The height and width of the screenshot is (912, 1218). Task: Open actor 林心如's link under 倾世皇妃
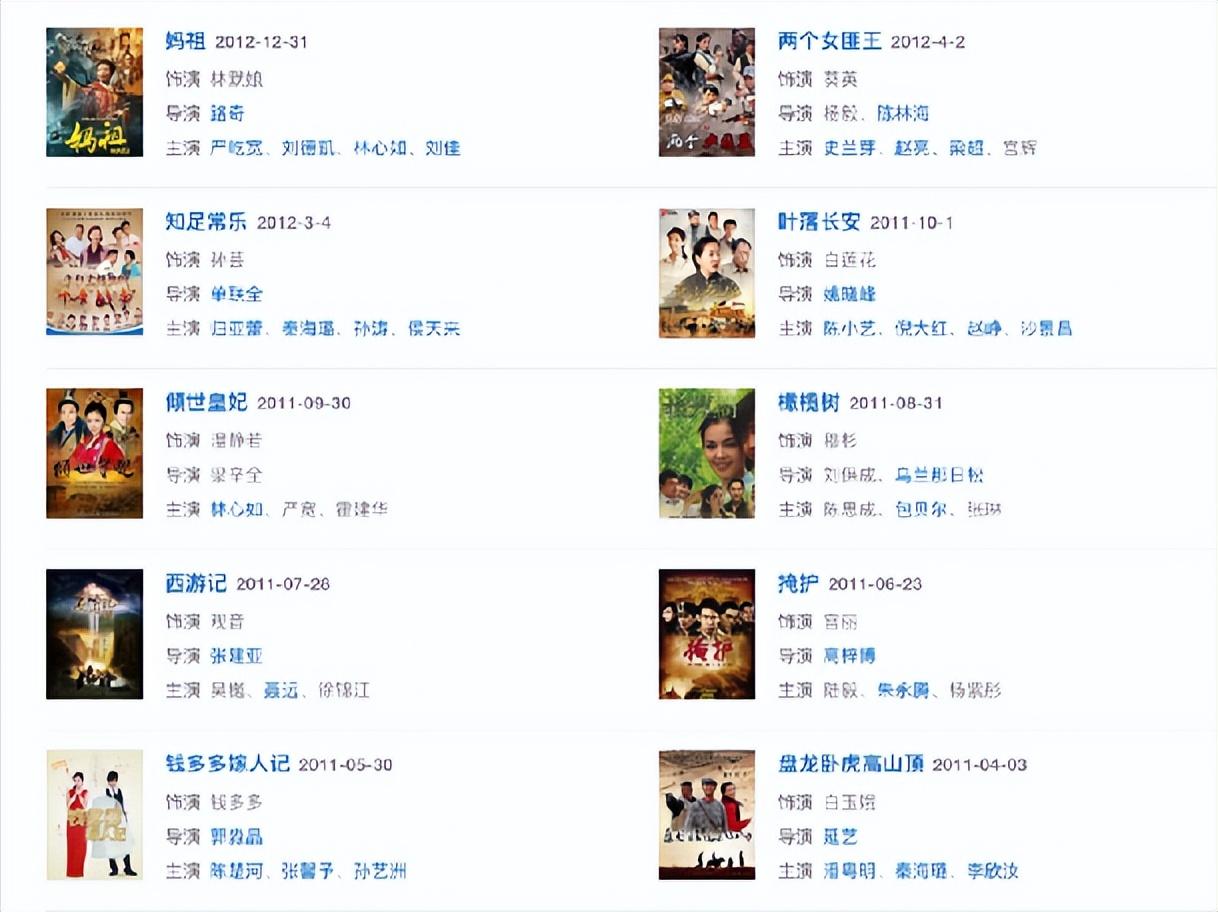(237, 509)
